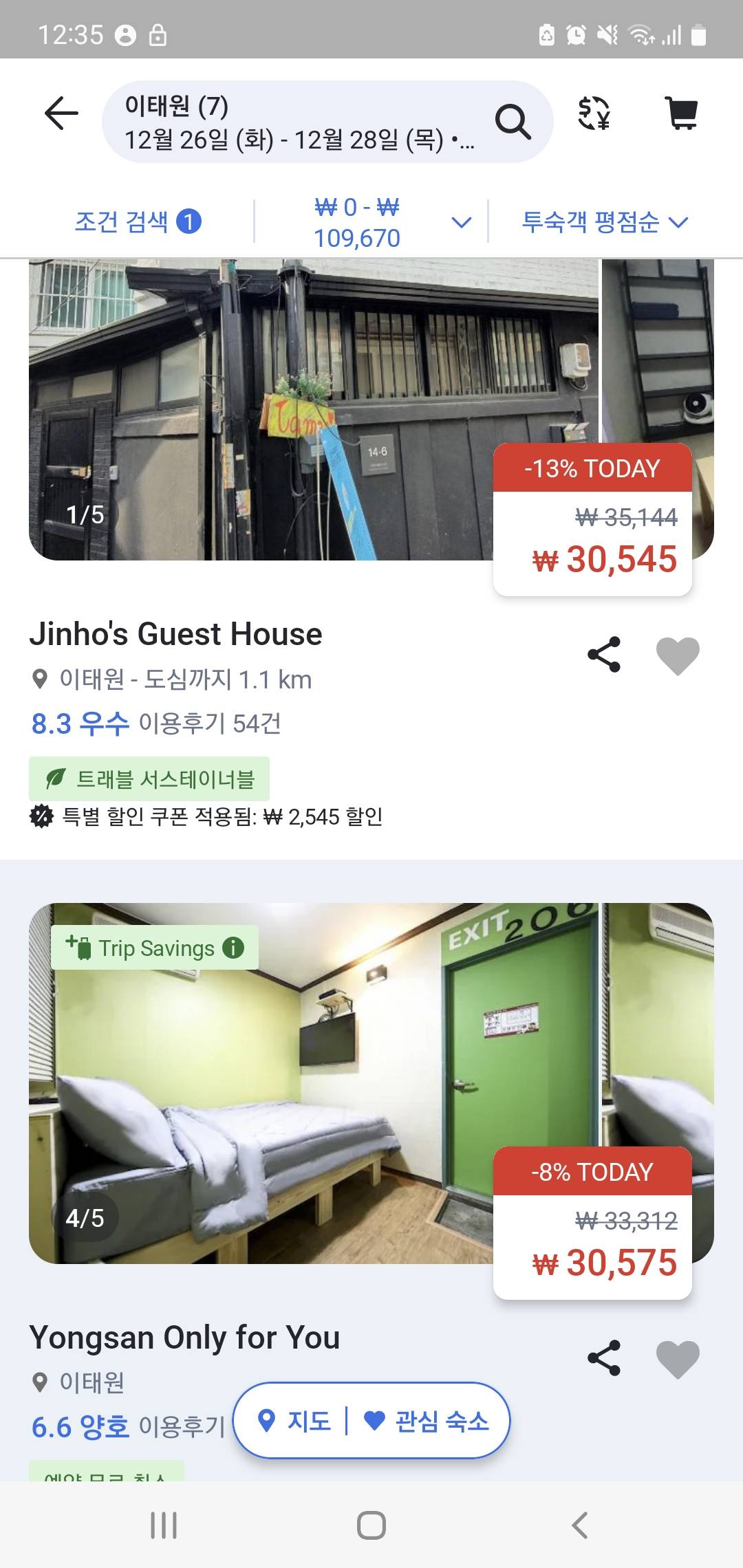Share Yongsan Only for You
Viewport: 743px width, 1568px height.
(x=604, y=1358)
